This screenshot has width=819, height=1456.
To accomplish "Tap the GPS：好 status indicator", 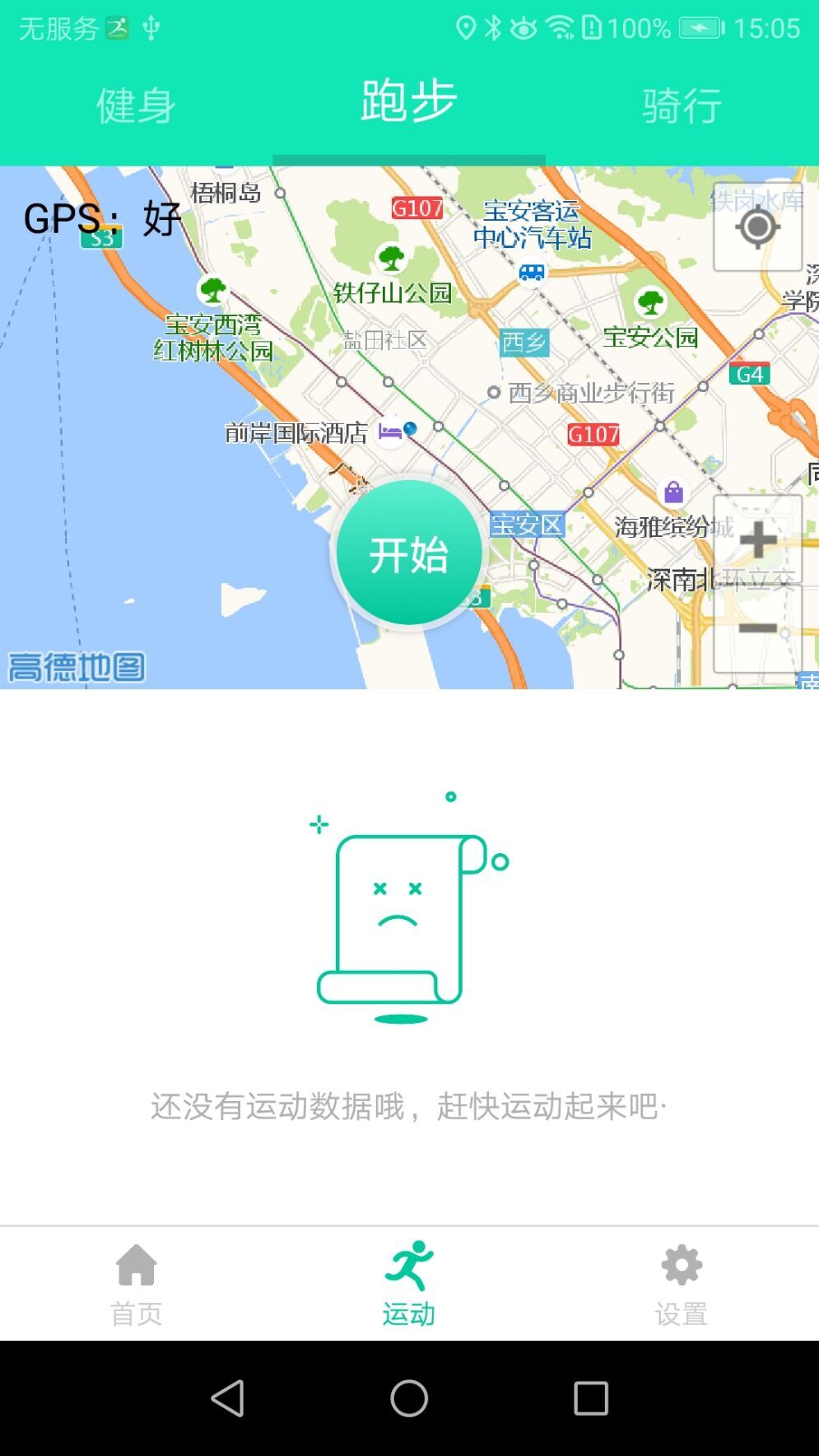I will [x=99, y=218].
